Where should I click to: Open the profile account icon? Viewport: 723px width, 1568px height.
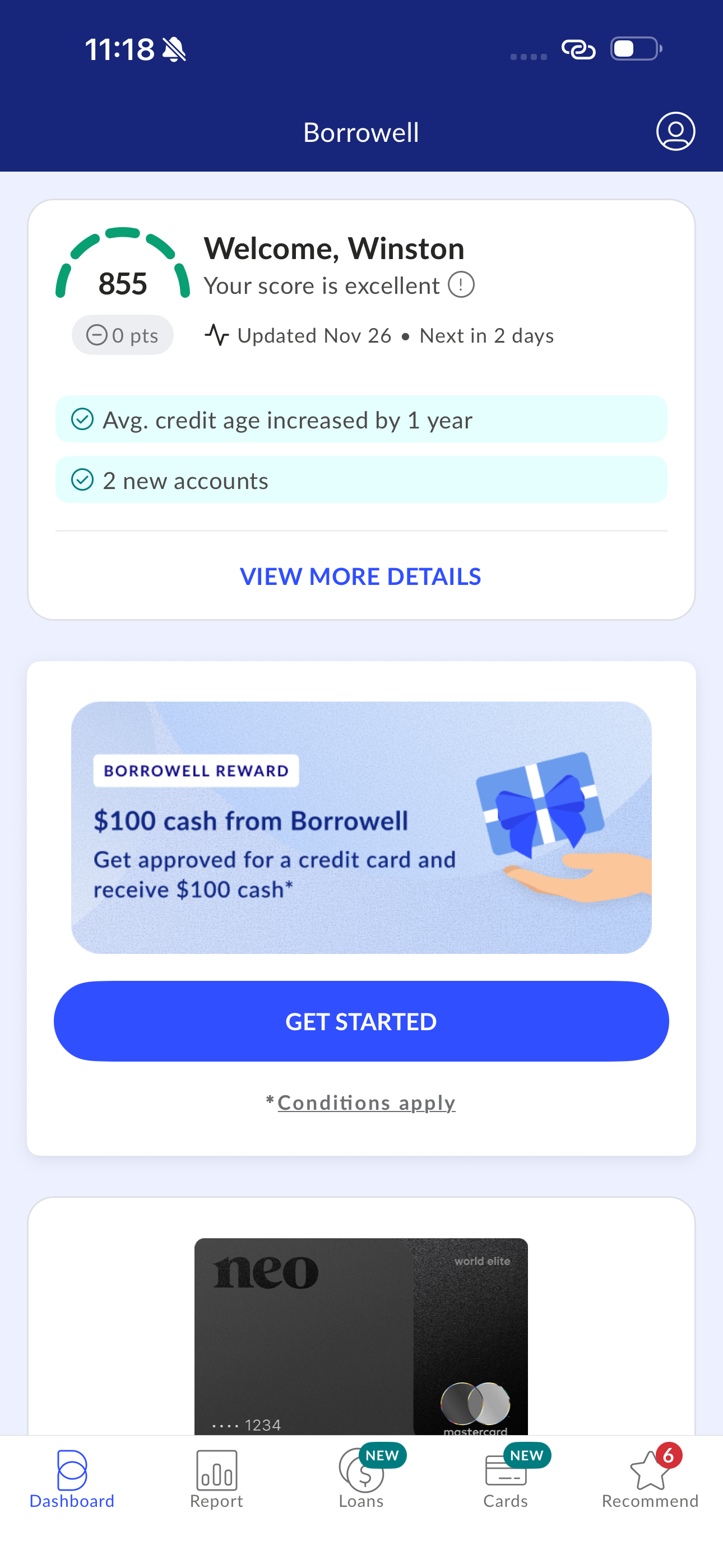(x=675, y=131)
